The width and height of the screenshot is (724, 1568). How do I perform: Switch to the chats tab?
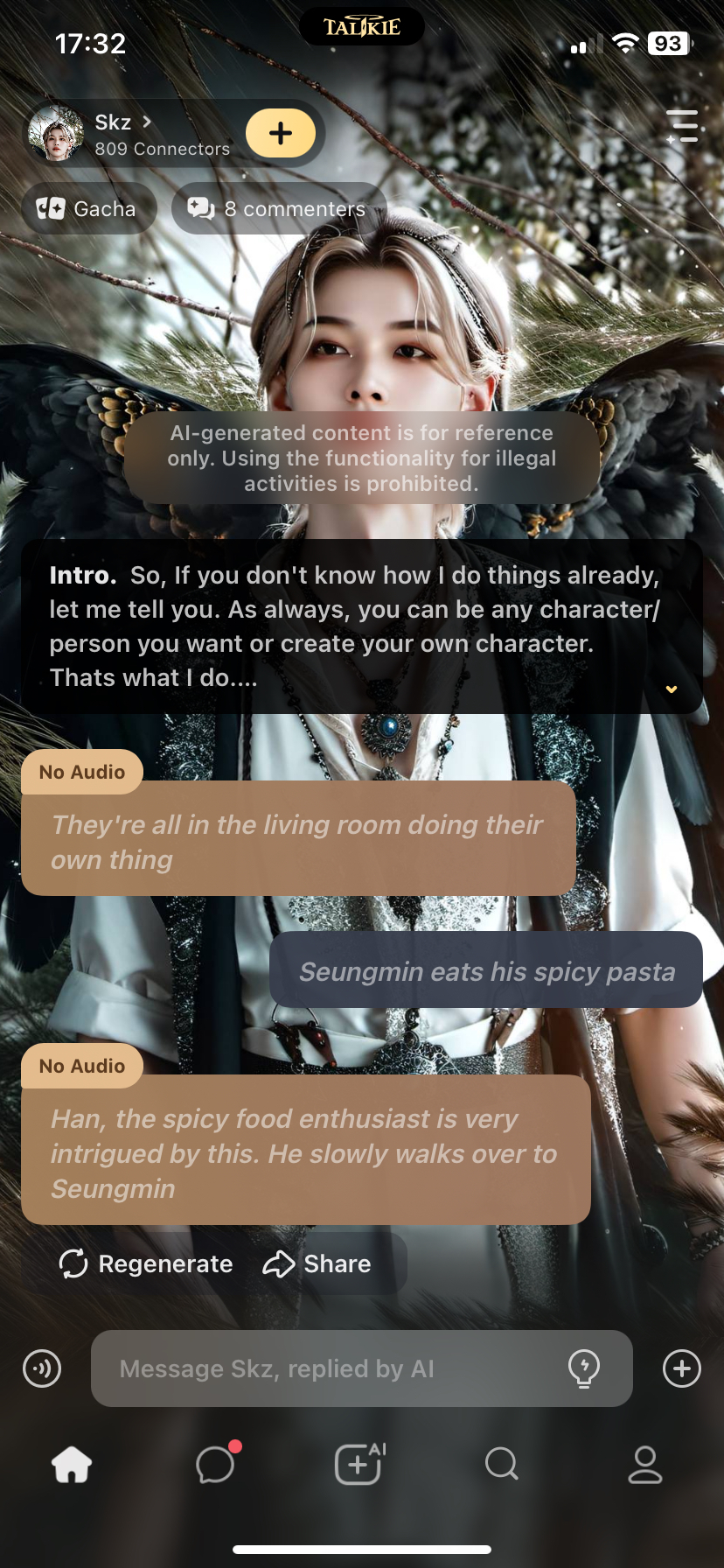(215, 1464)
